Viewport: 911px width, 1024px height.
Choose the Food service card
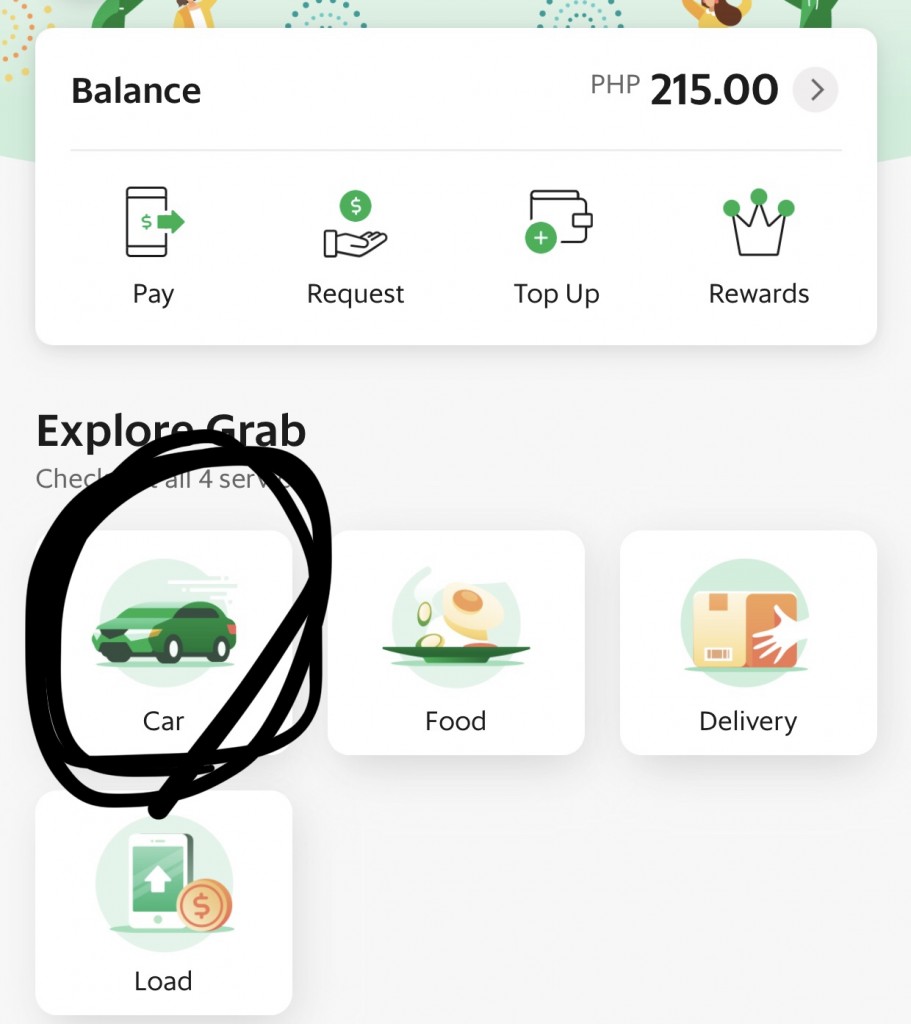coord(456,642)
